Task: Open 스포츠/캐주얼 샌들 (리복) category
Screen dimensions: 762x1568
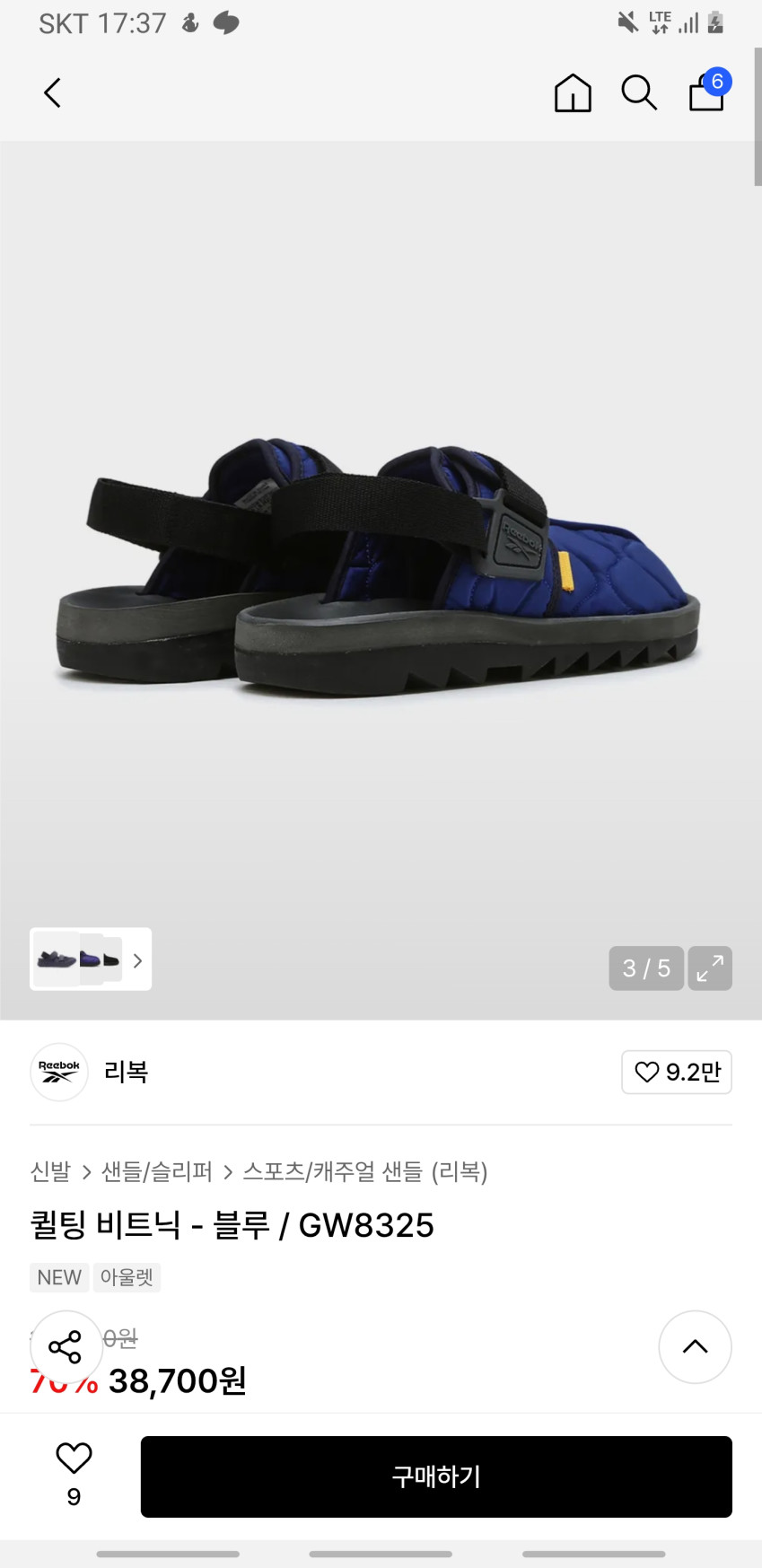Action: click(364, 1171)
